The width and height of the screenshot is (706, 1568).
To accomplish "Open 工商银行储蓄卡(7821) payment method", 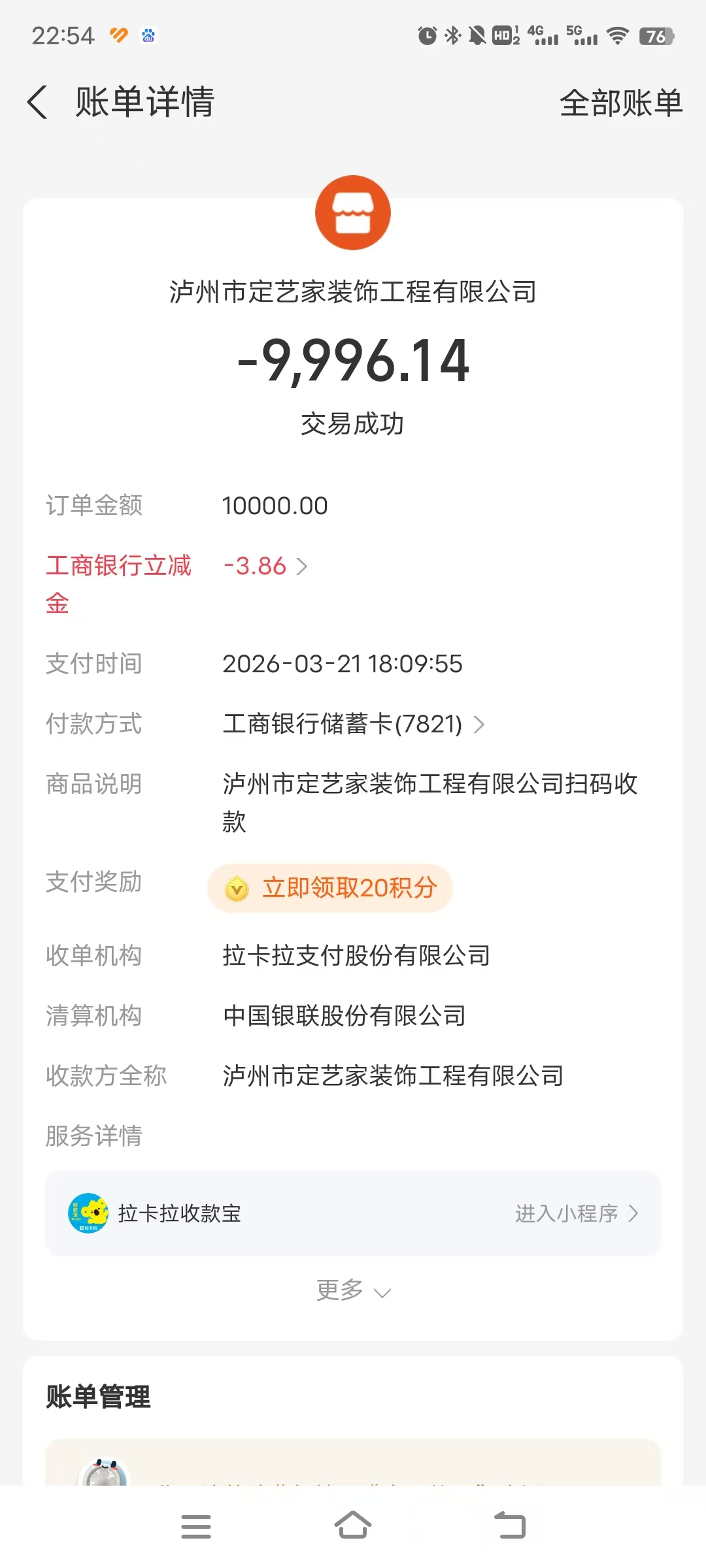I will 353,724.
